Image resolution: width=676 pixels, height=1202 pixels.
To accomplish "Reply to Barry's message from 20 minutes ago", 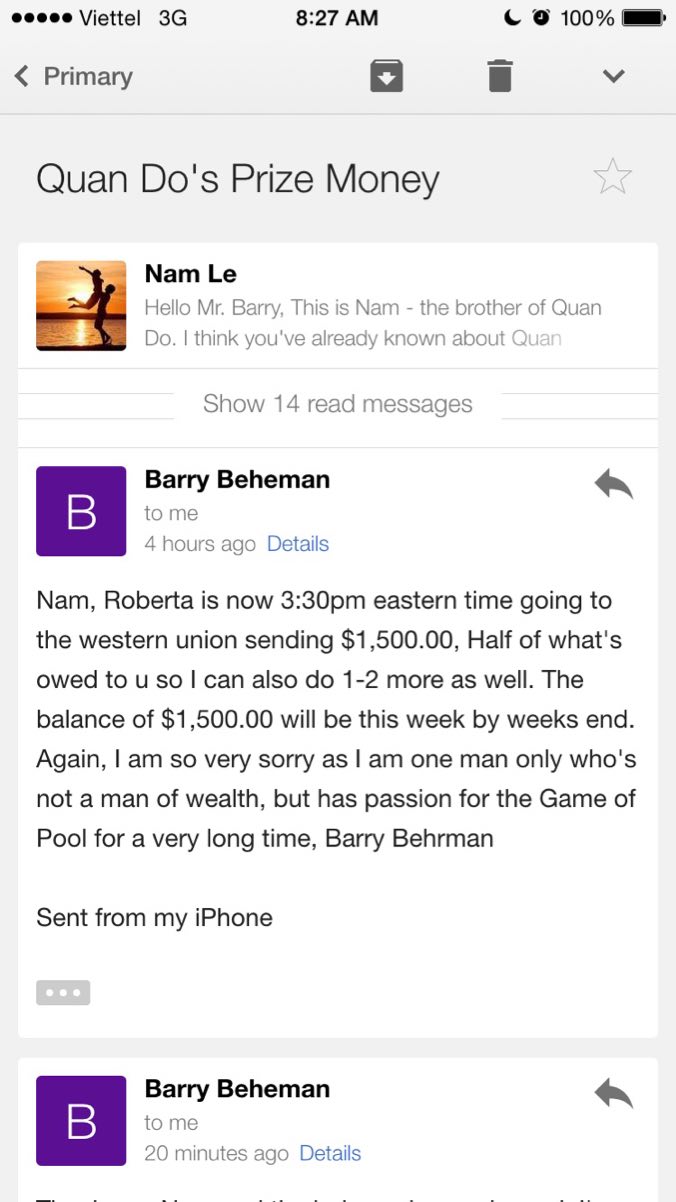I will [613, 1094].
